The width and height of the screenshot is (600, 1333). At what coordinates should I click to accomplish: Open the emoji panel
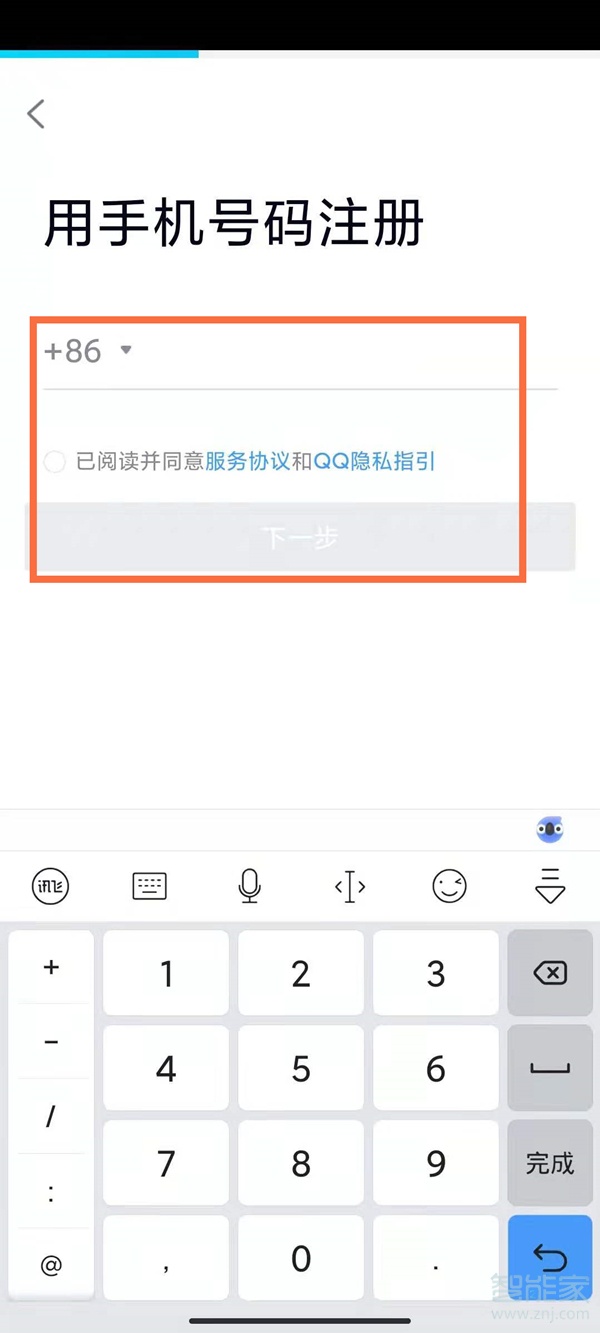tap(449, 886)
